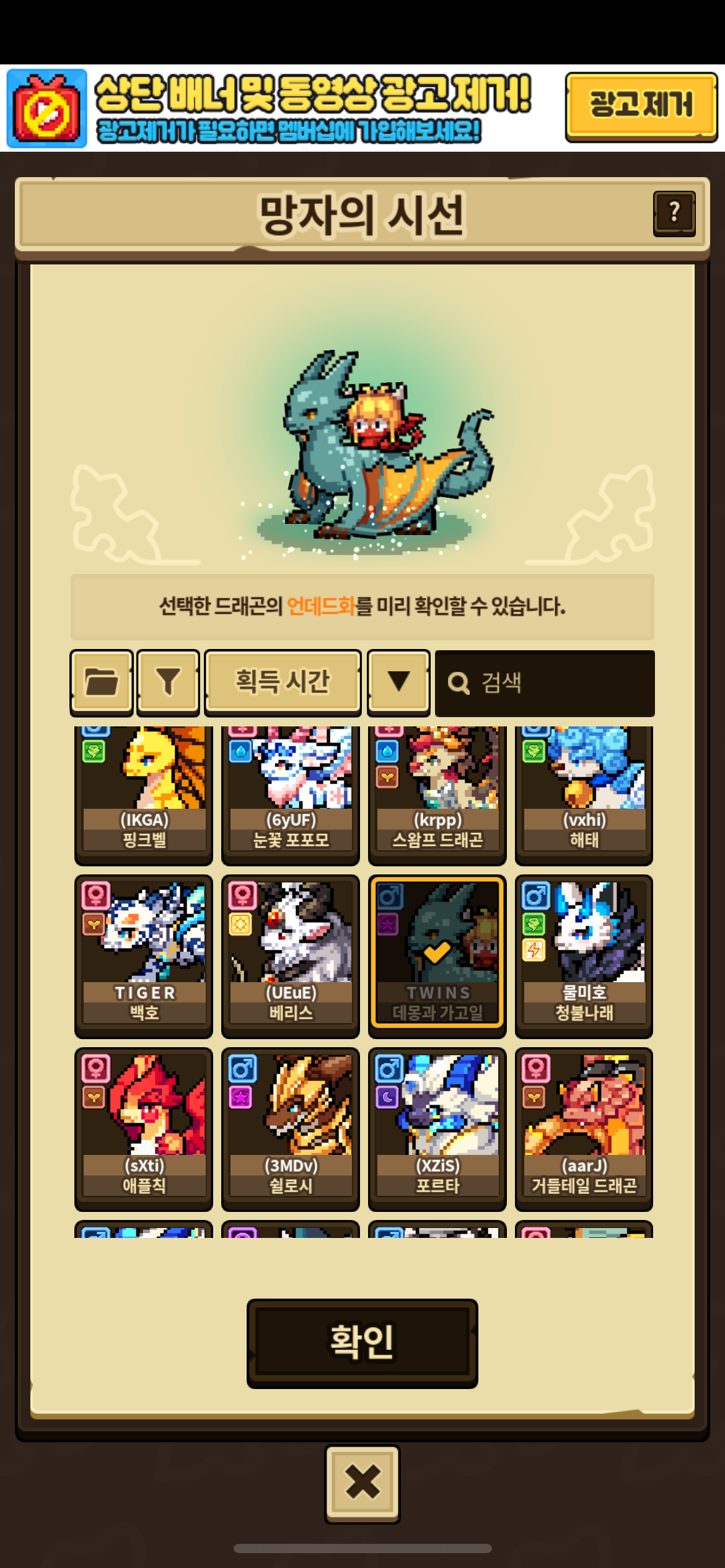This screenshot has width=725, height=1568.
Task: Choose the 스왐프 드래곤 card
Action: [437, 796]
